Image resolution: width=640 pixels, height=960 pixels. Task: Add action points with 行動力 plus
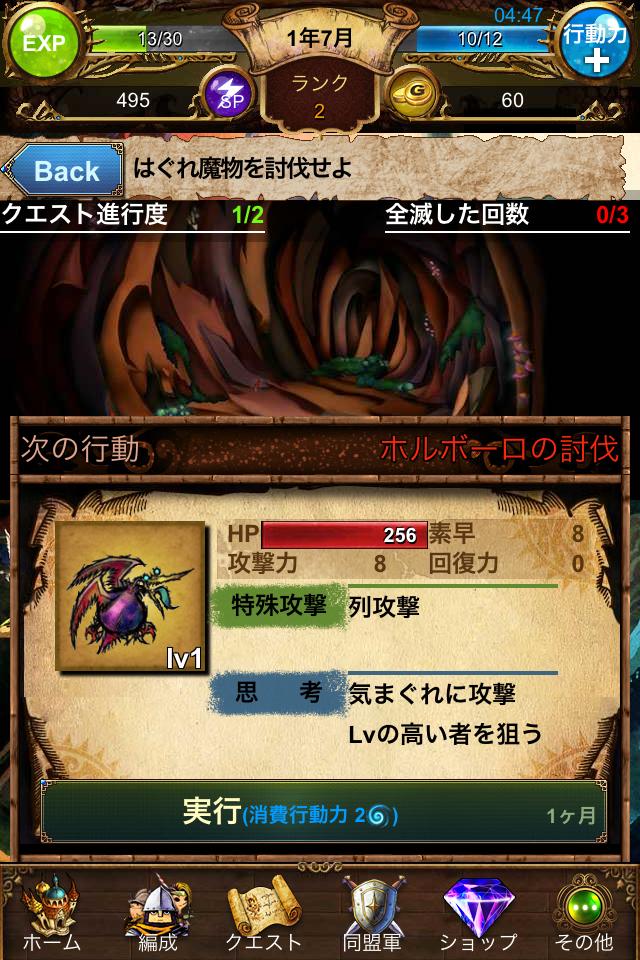pos(596,42)
